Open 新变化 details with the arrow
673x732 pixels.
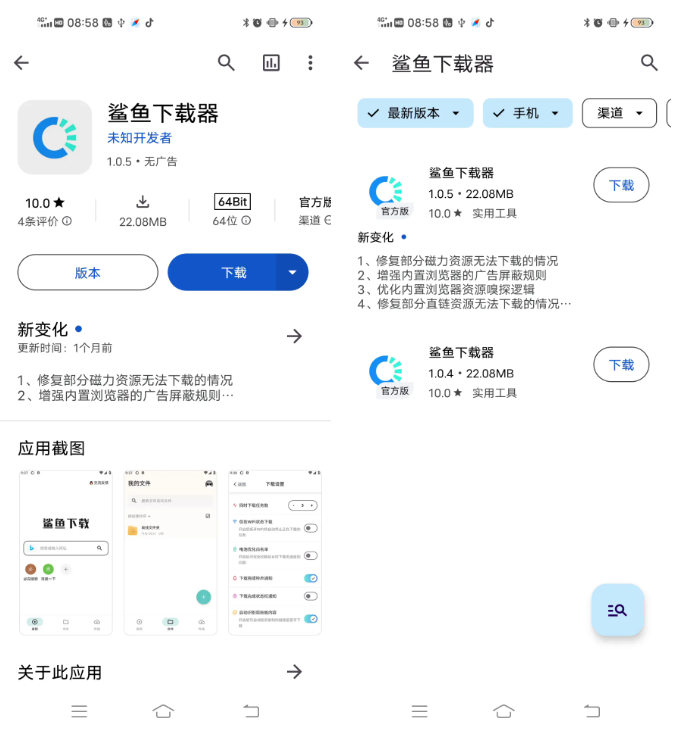tap(294, 336)
